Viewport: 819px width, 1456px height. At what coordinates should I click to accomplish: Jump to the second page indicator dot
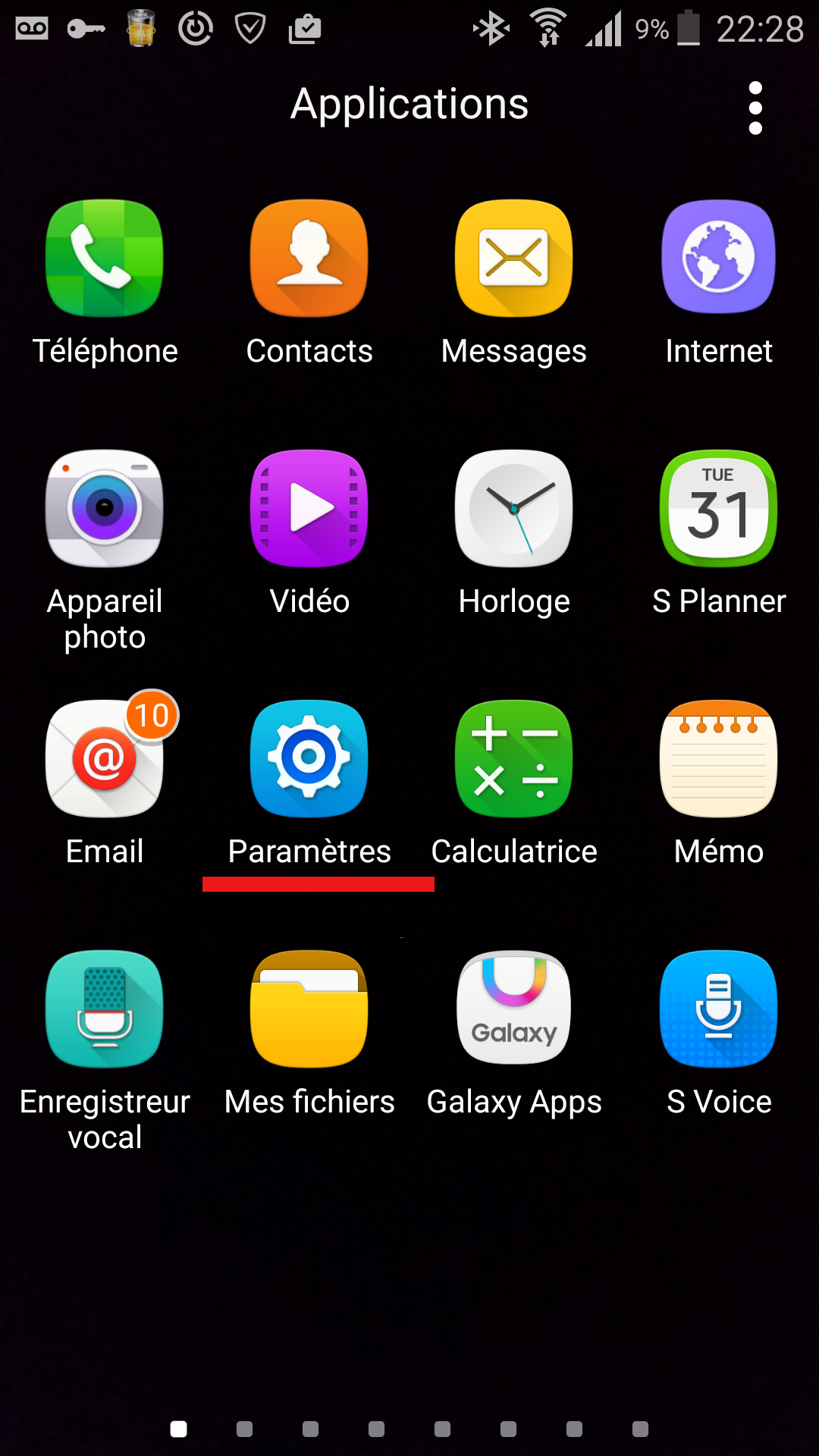coord(244,1429)
